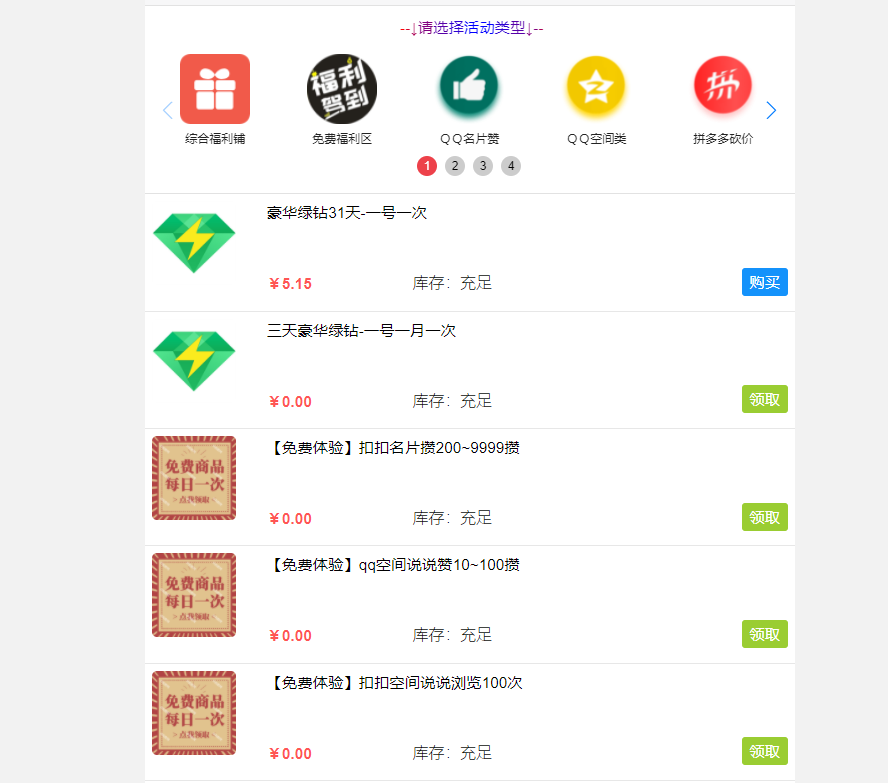
Task: Open the 豪华绿钻31天-一号一次 item
Action: [347, 213]
